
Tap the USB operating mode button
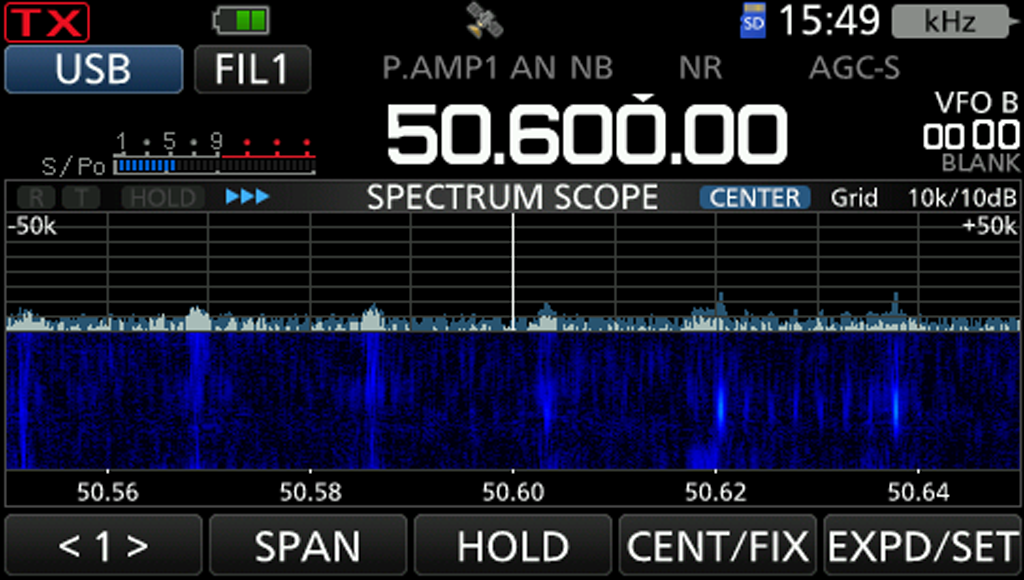[93, 69]
